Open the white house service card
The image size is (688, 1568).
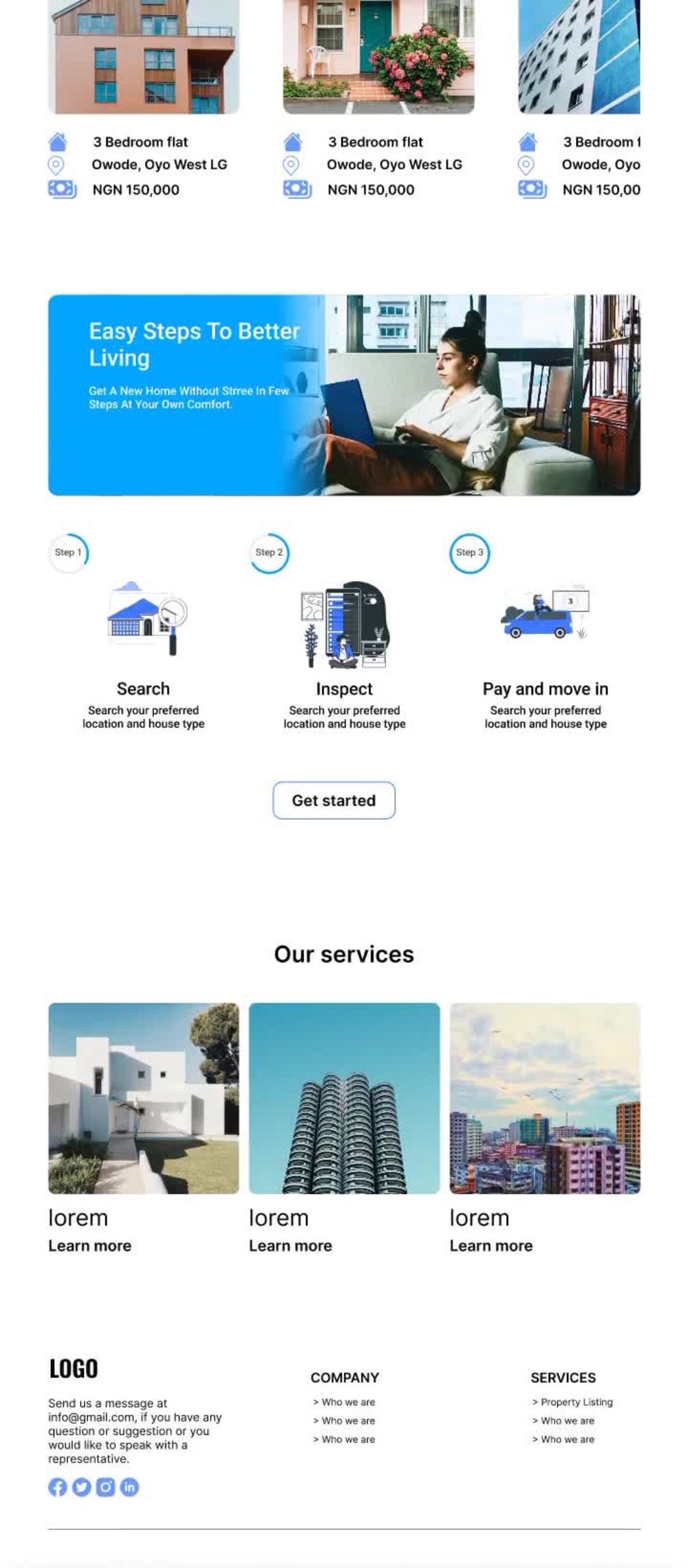point(144,1098)
